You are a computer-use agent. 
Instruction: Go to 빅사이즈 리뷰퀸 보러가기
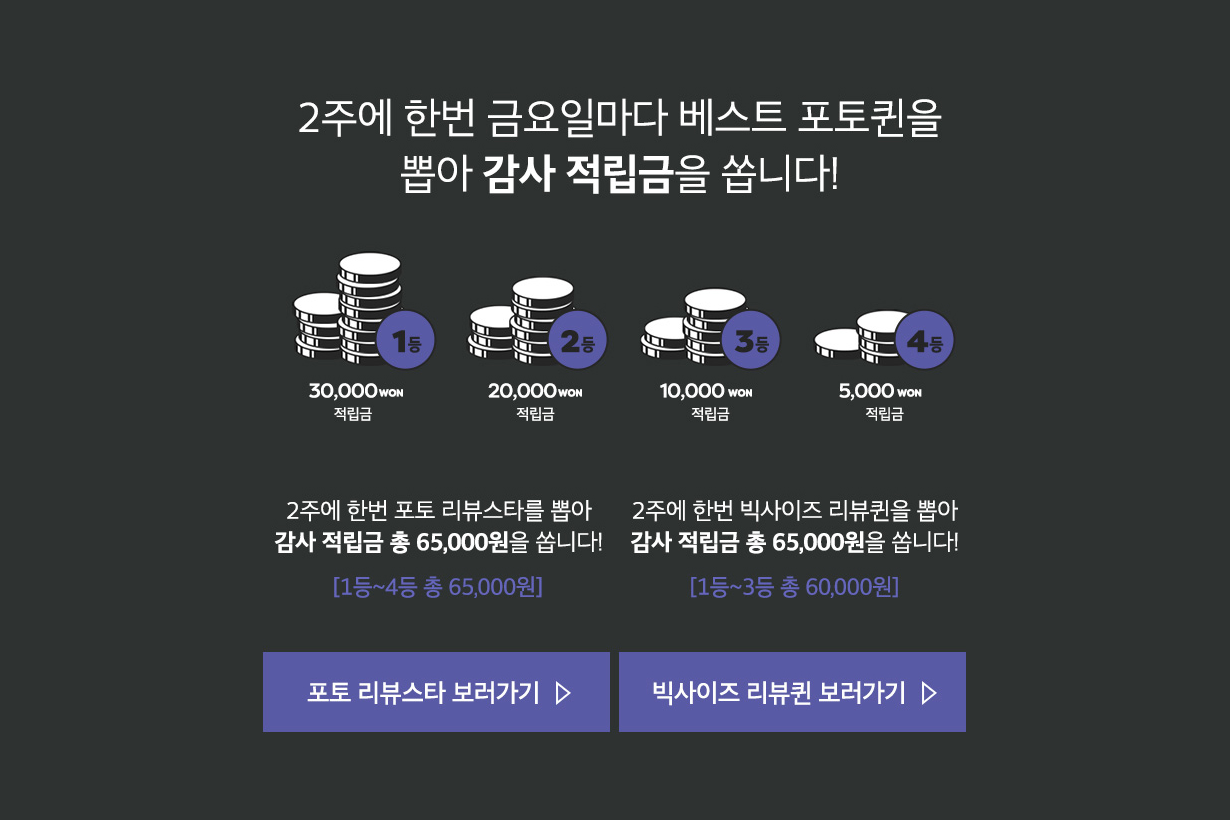(792, 692)
